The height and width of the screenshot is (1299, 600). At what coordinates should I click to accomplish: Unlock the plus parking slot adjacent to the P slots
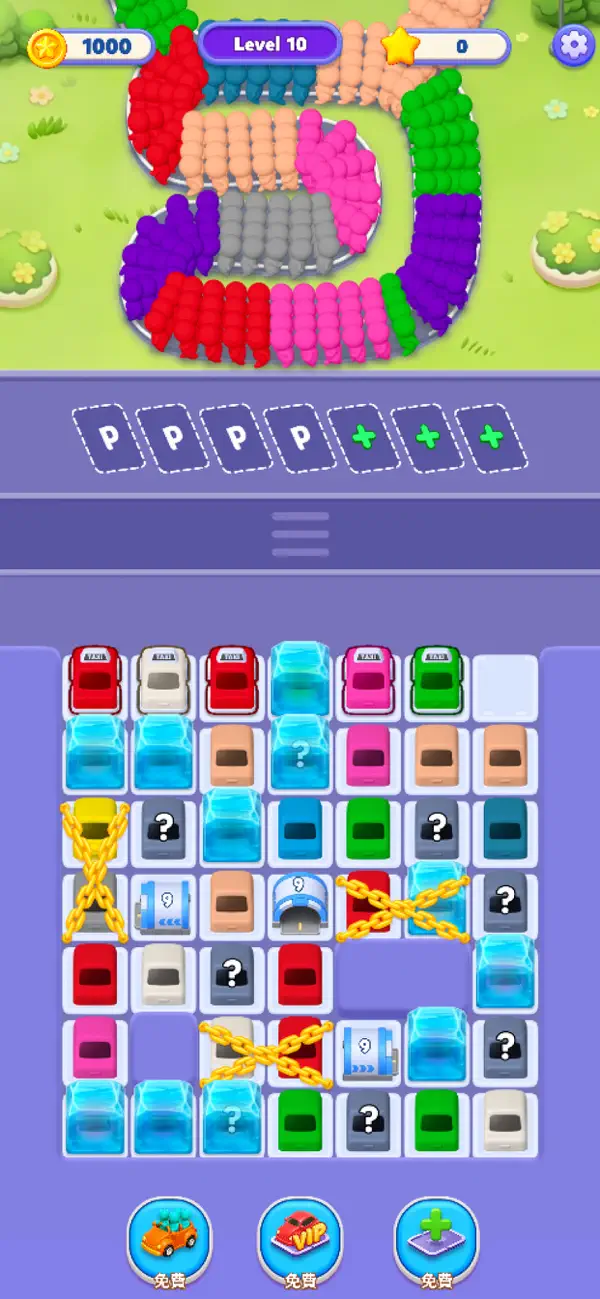364,438
